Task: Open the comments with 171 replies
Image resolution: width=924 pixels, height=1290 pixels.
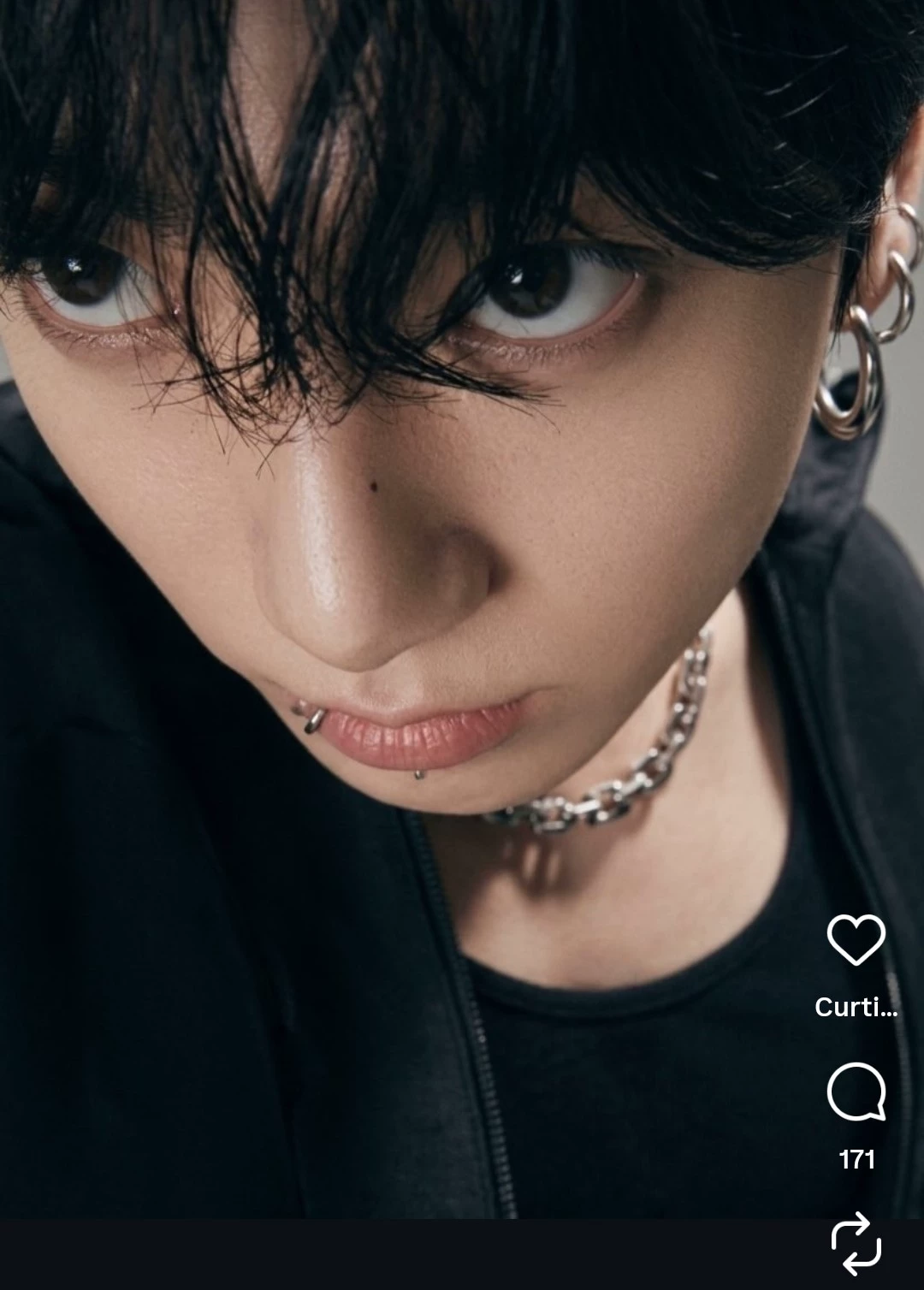Action: coord(856,1092)
